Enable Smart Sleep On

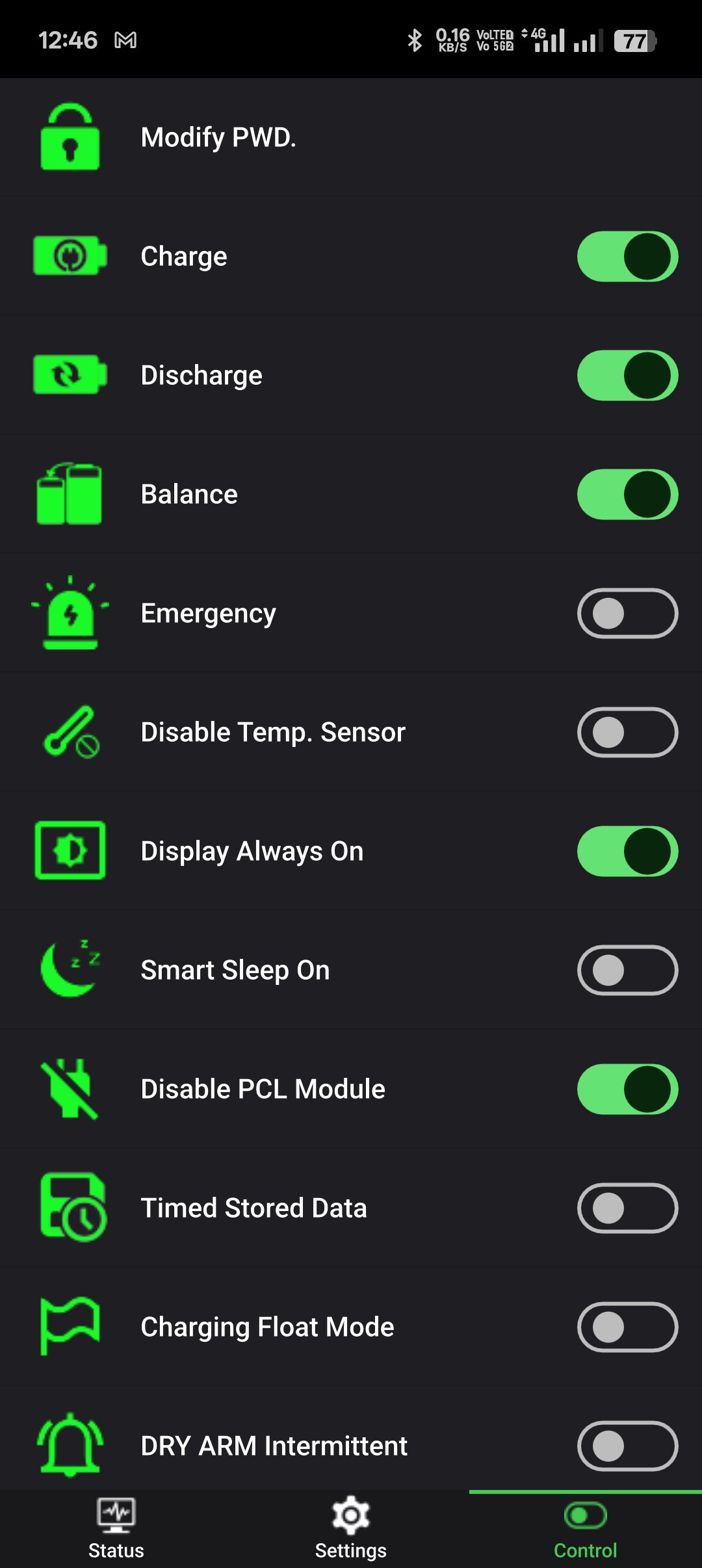[627, 970]
